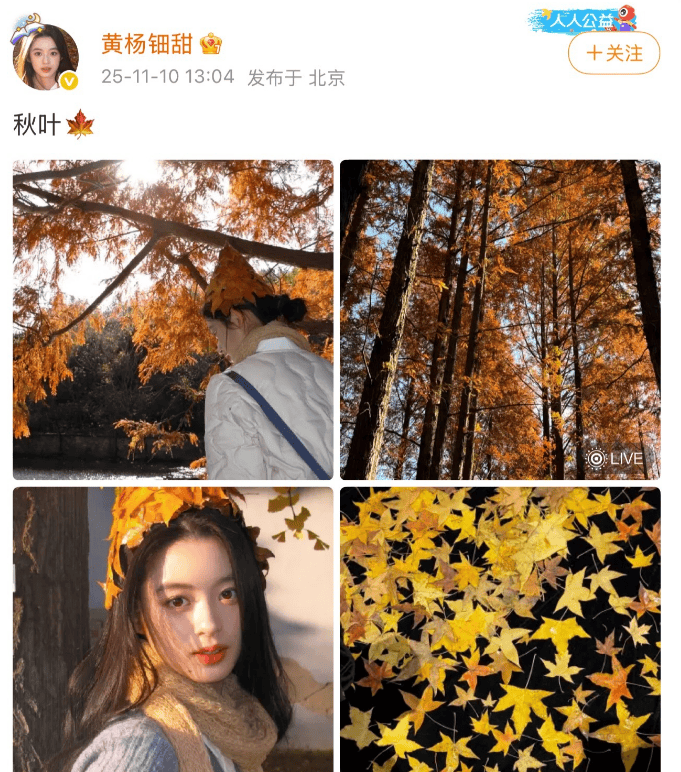Open the LIVE photo of tall trees
The width and height of the screenshot is (681, 772).
click(x=500, y=320)
